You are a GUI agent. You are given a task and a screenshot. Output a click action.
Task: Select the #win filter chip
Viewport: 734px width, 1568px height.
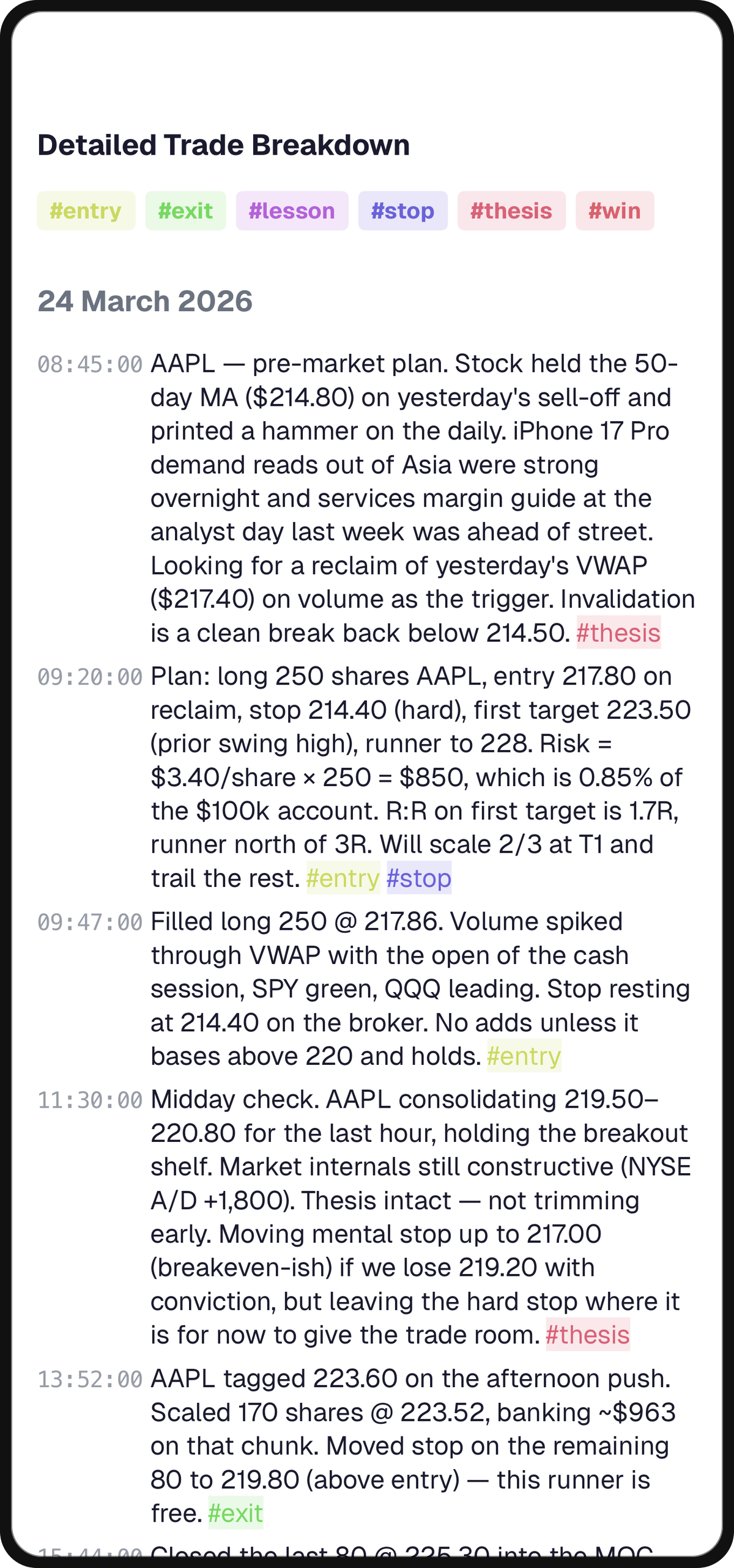click(615, 211)
